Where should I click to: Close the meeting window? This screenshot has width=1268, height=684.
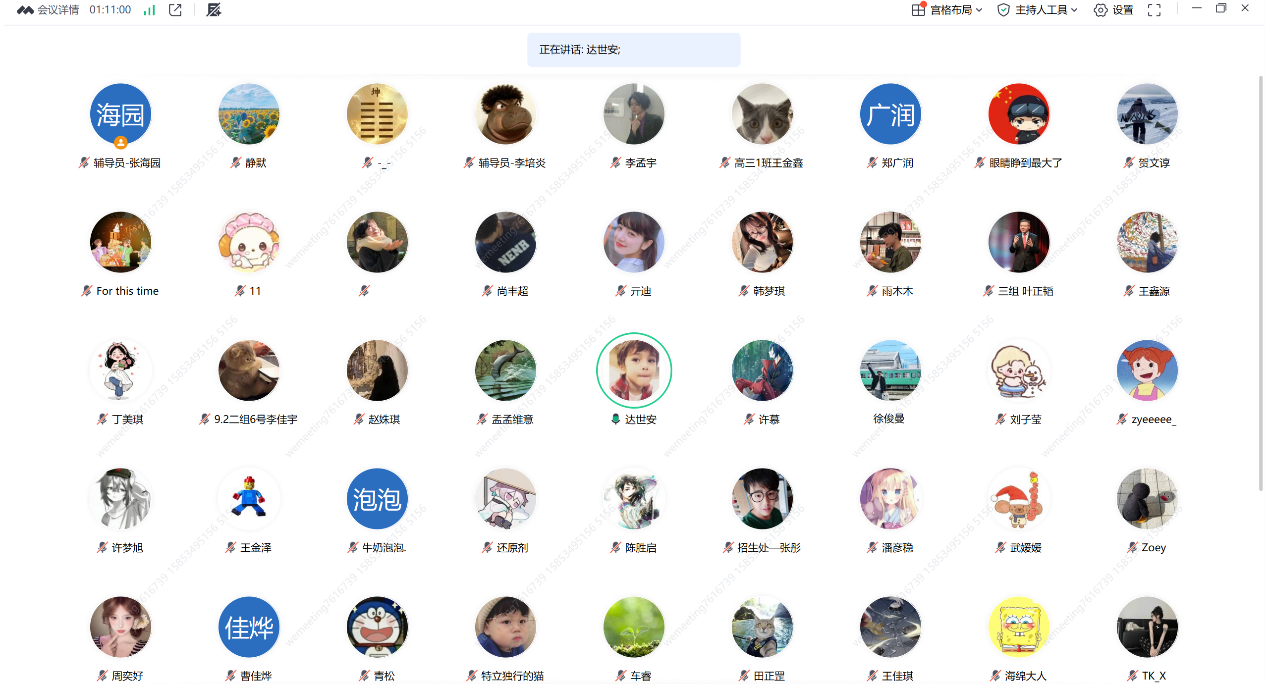click(1245, 8)
